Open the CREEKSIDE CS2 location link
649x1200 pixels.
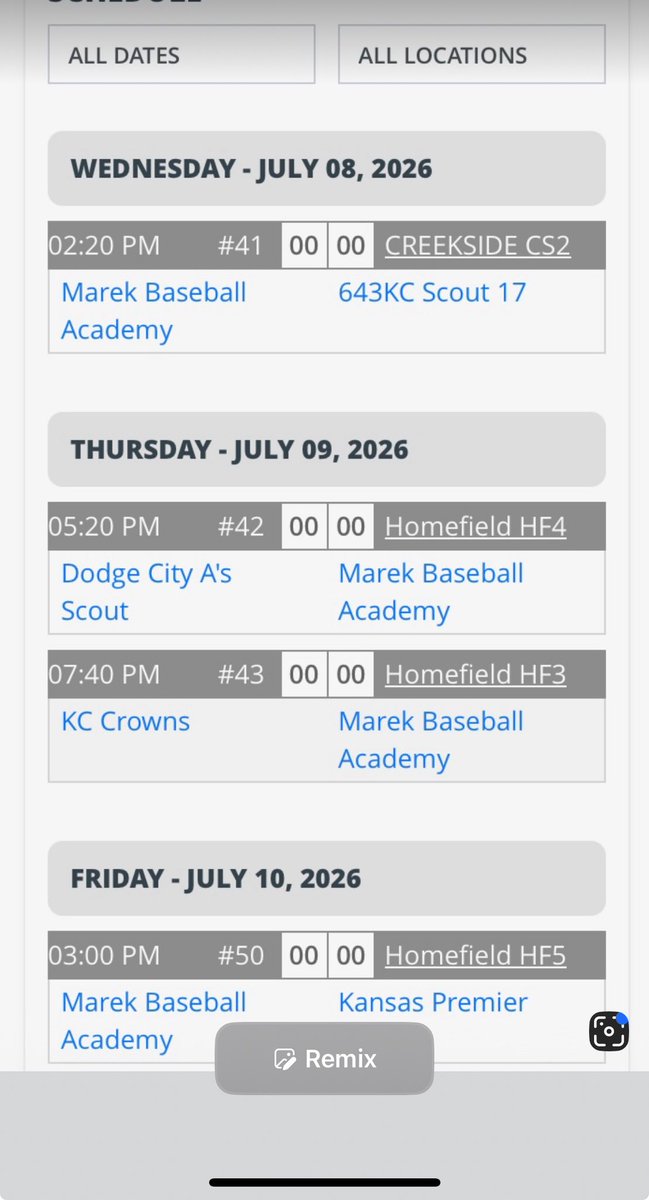tap(478, 245)
